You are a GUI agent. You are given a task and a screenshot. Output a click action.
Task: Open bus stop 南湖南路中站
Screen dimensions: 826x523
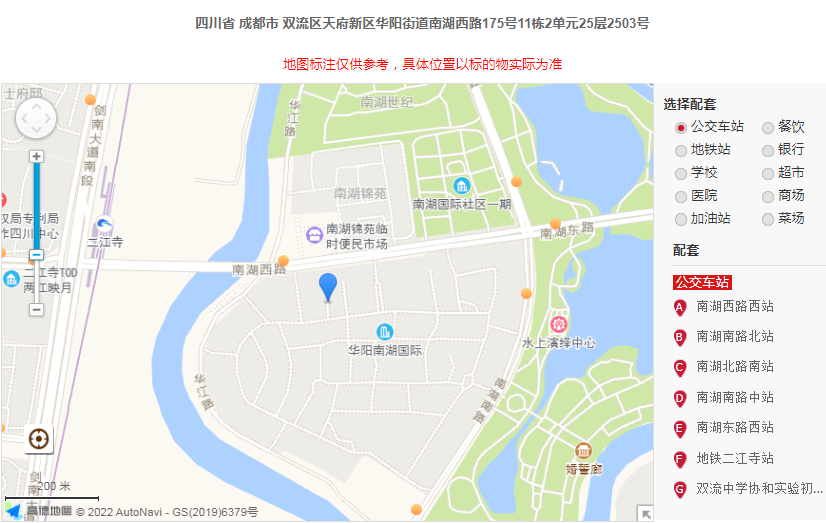point(734,398)
